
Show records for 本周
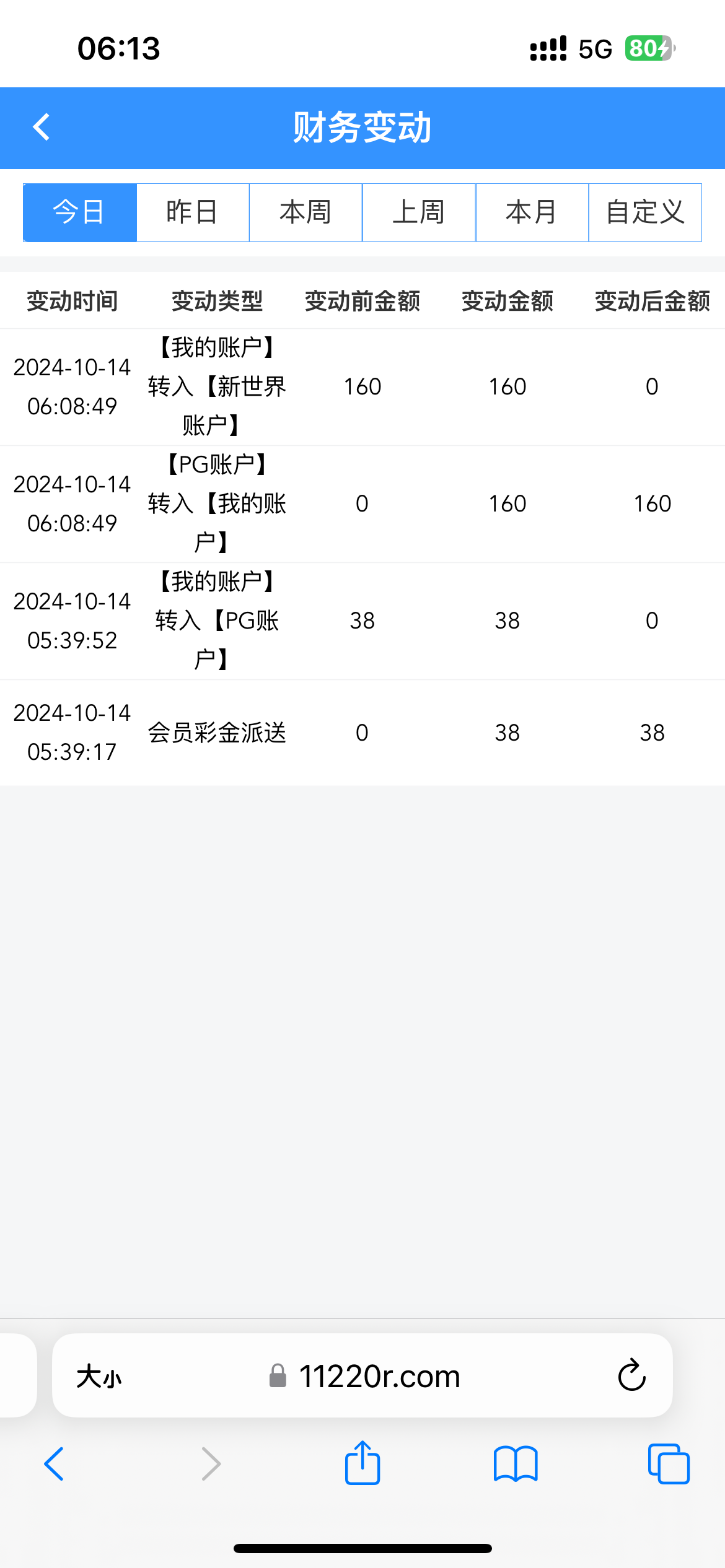305,212
